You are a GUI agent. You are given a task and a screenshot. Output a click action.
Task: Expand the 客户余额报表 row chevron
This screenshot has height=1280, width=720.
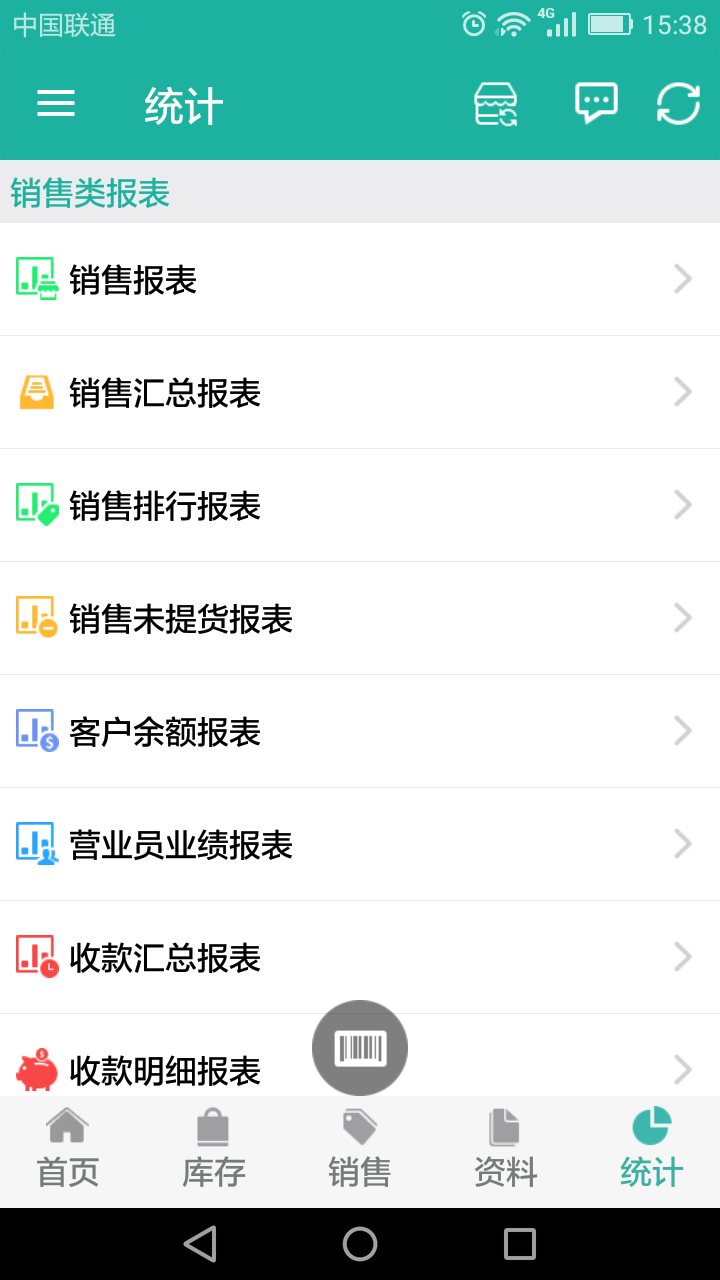(682, 731)
